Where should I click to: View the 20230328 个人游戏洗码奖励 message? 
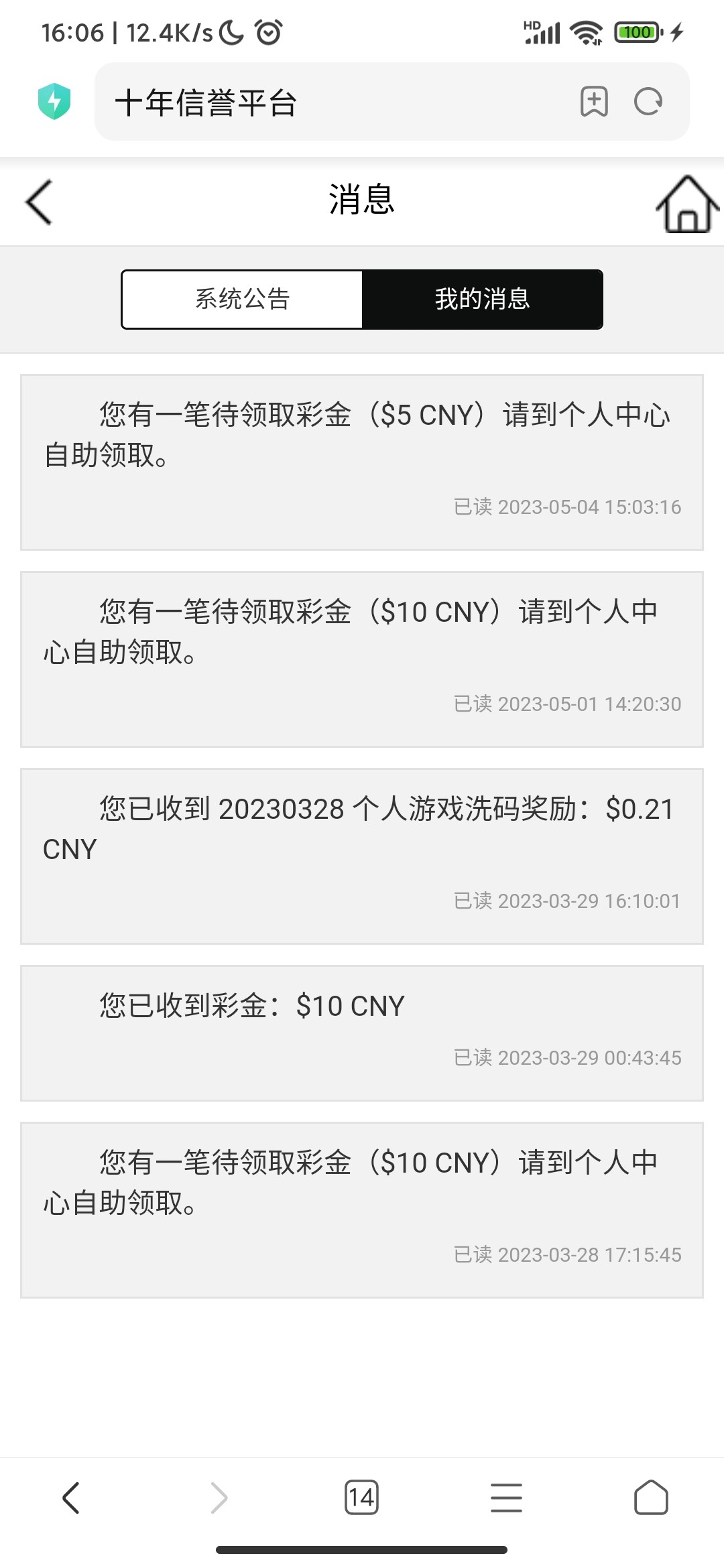pyautogui.click(x=362, y=856)
